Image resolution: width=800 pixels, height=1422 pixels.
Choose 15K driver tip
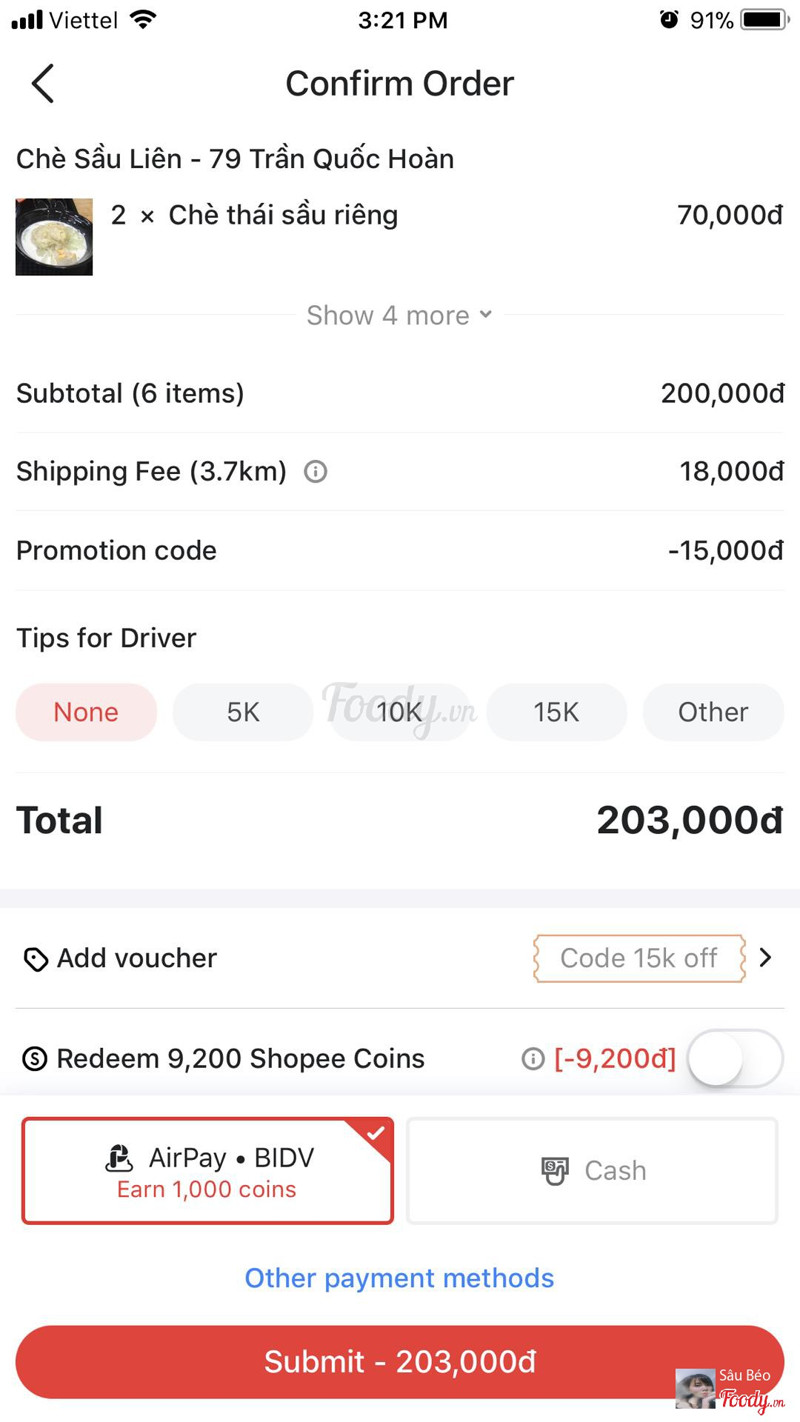[x=556, y=712]
